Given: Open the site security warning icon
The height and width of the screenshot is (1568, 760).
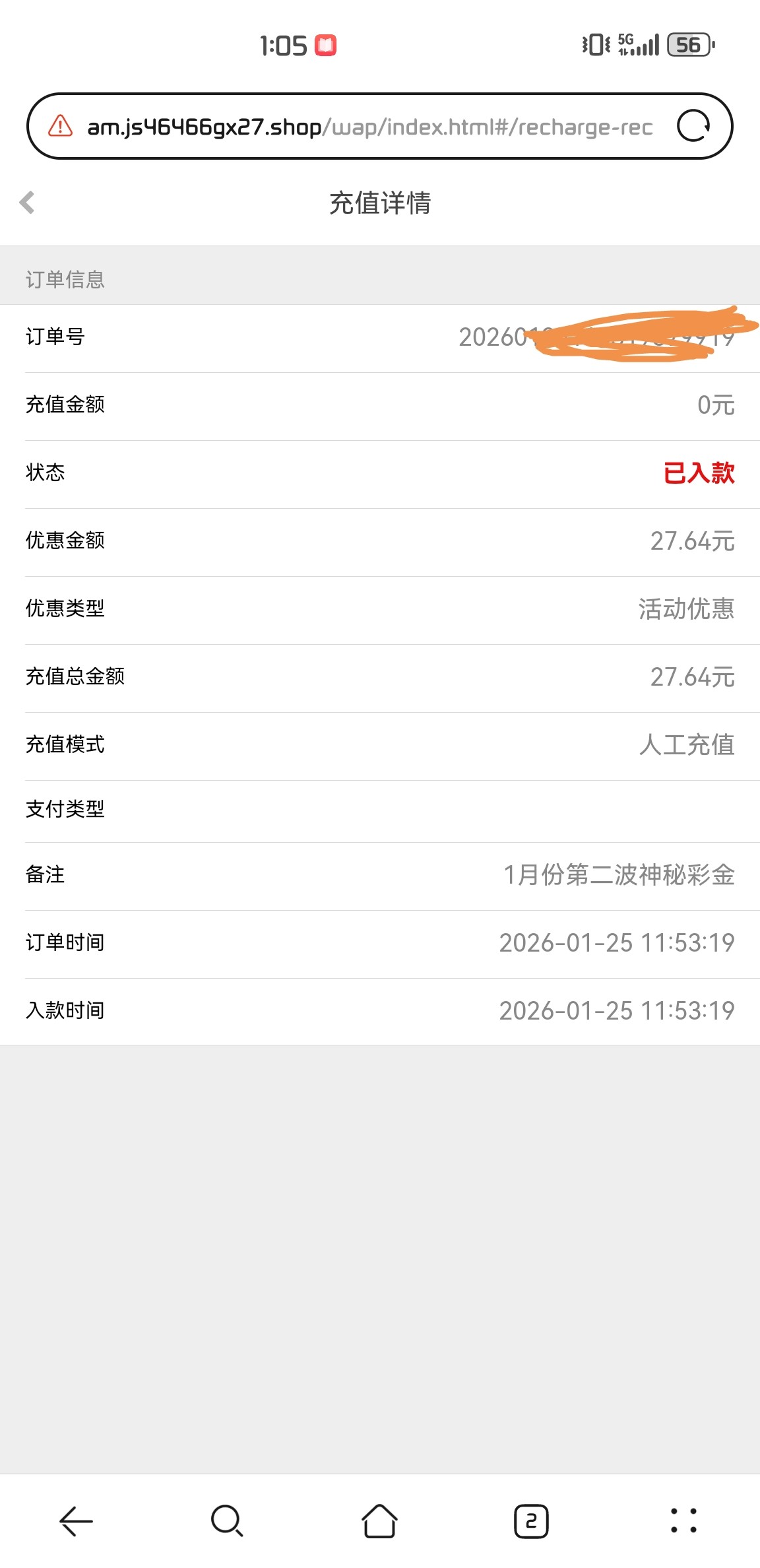Looking at the screenshot, I should click(x=61, y=125).
